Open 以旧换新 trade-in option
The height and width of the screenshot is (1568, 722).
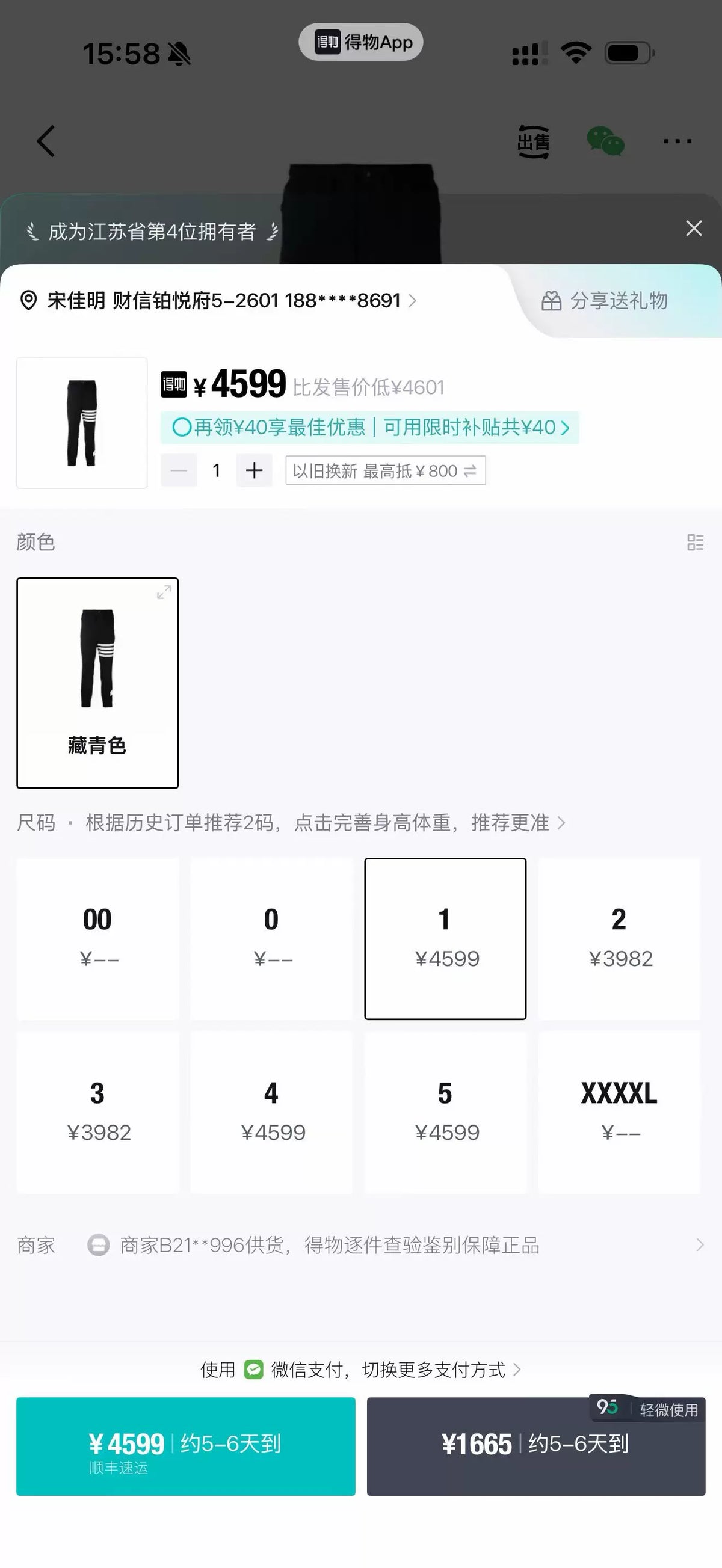pyautogui.click(x=385, y=470)
